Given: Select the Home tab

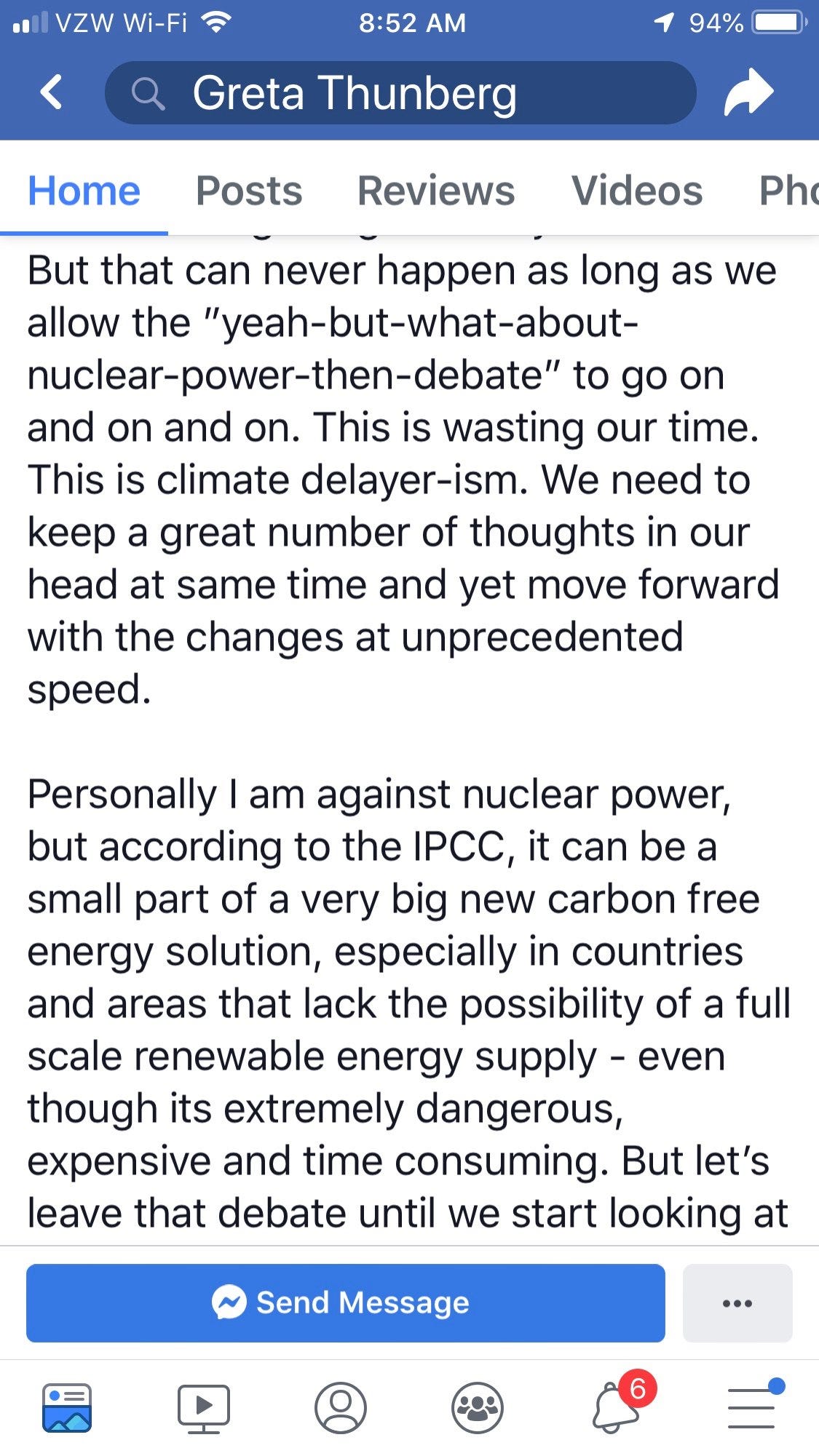Looking at the screenshot, I should (84, 191).
